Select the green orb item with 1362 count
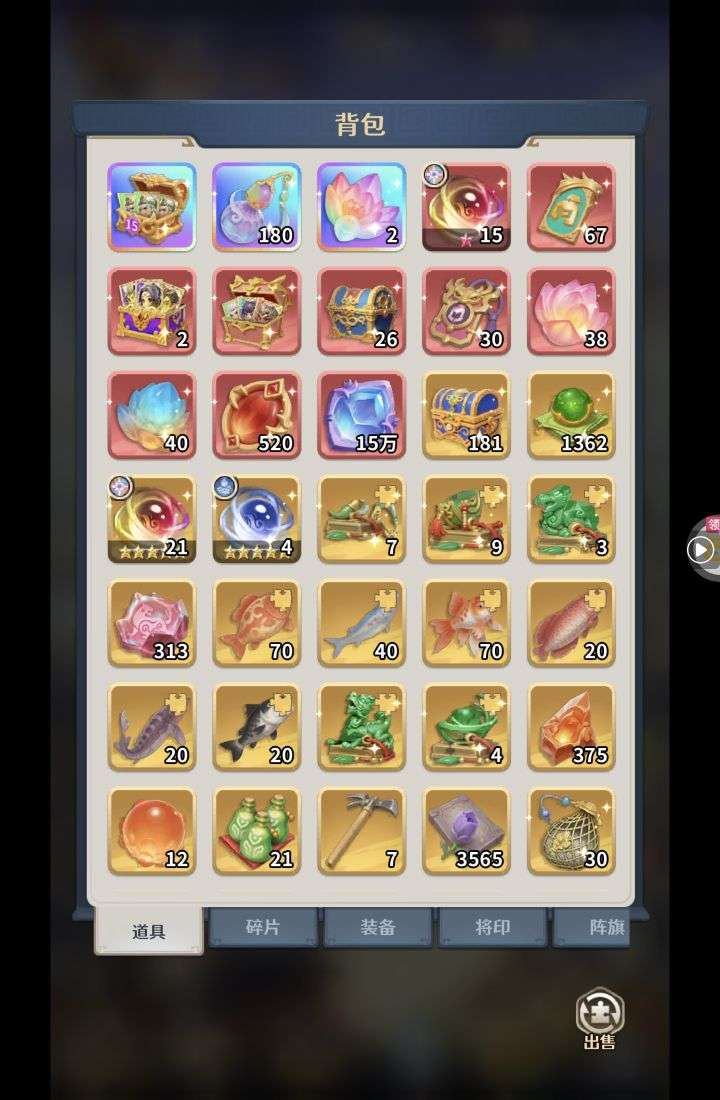 [571, 415]
